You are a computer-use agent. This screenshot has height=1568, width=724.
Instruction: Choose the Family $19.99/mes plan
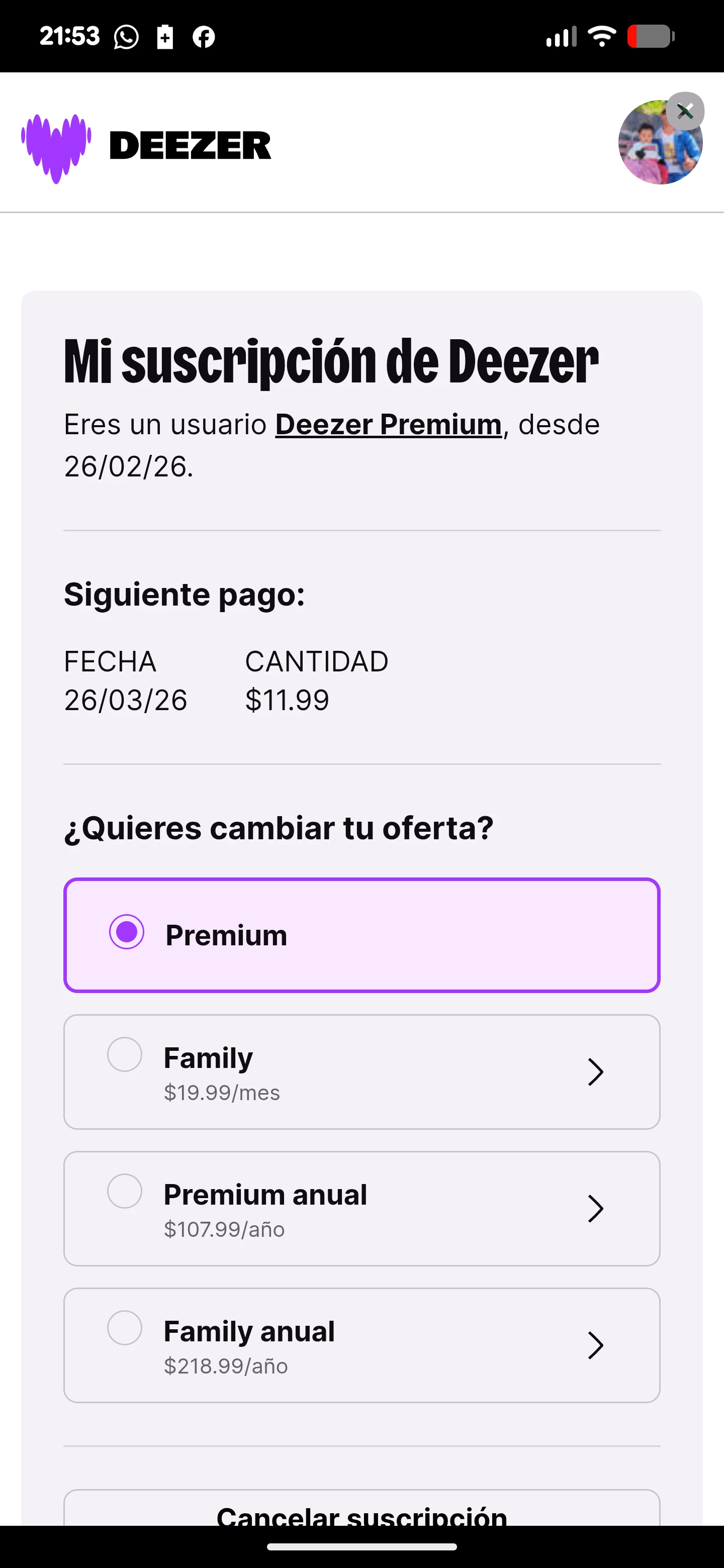(361, 1072)
